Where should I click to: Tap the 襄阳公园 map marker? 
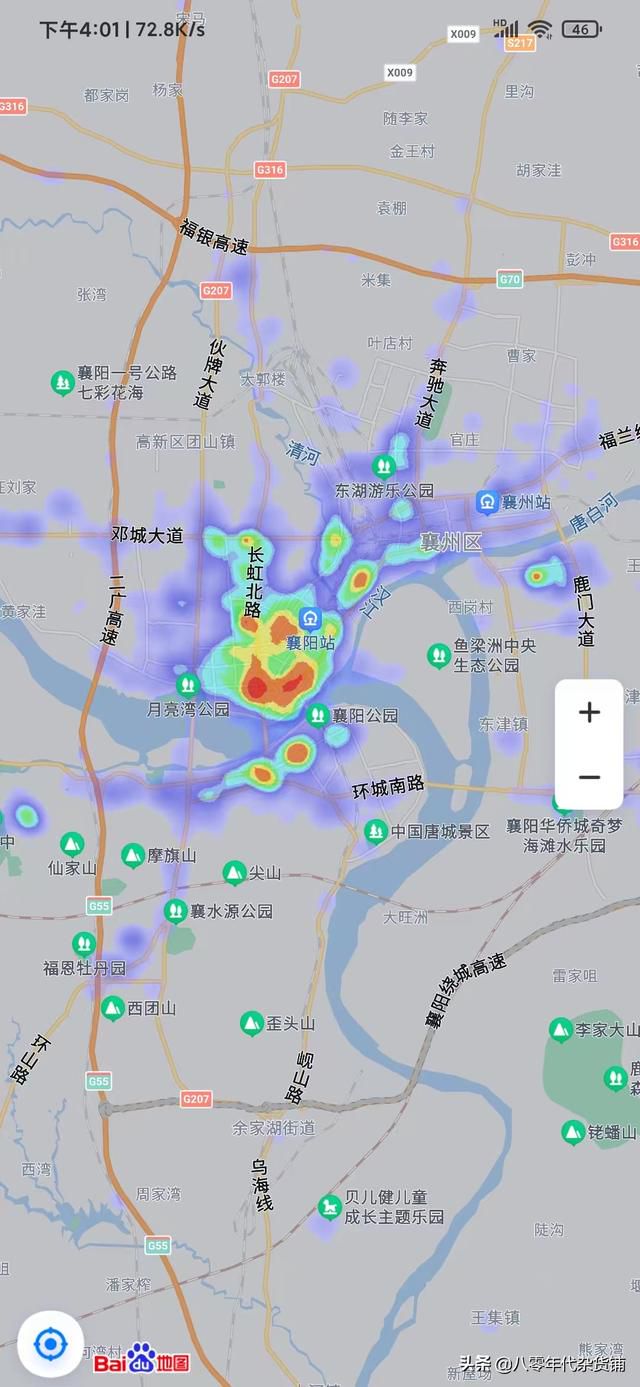click(317, 715)
